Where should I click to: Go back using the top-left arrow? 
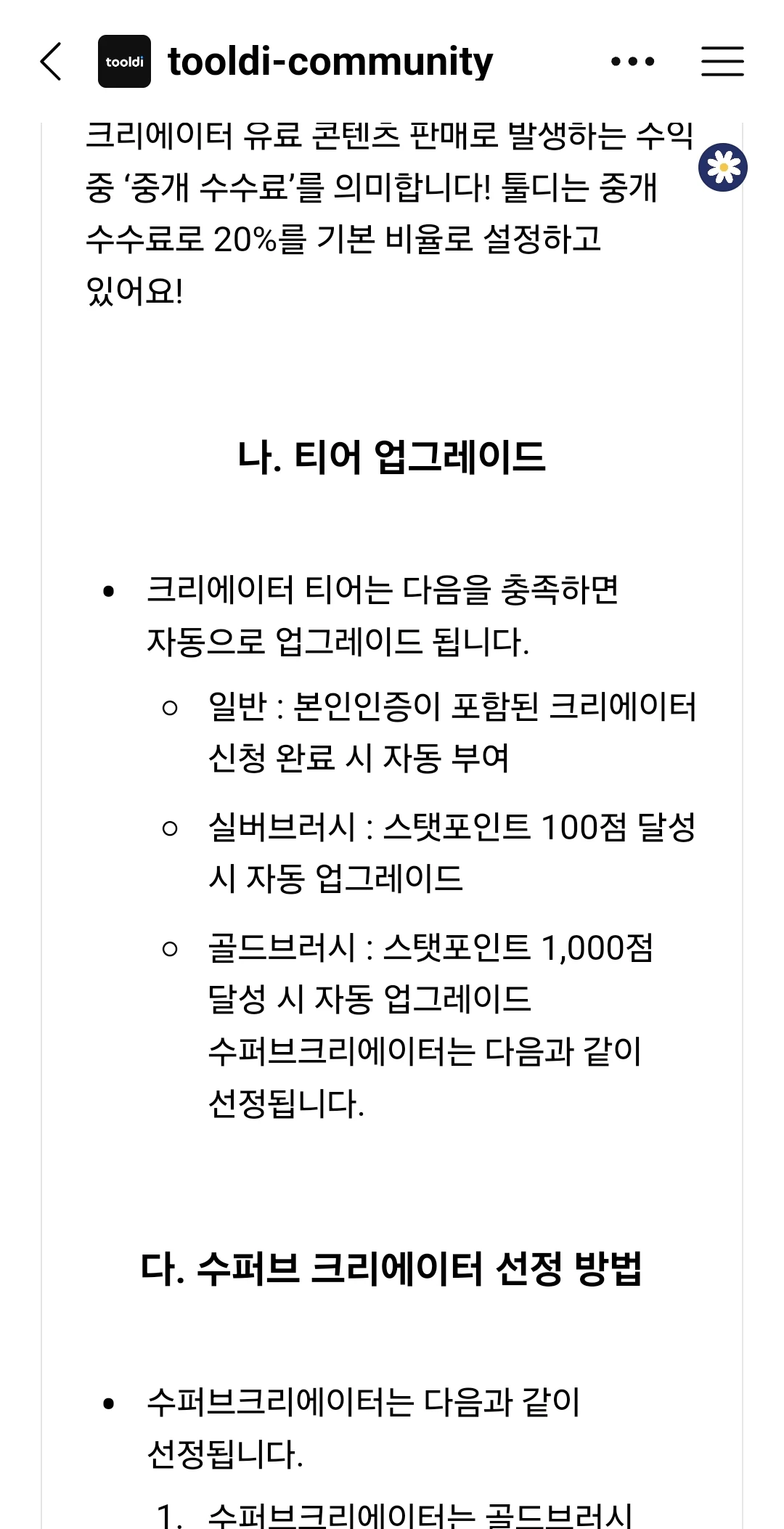tap(51, 62)
